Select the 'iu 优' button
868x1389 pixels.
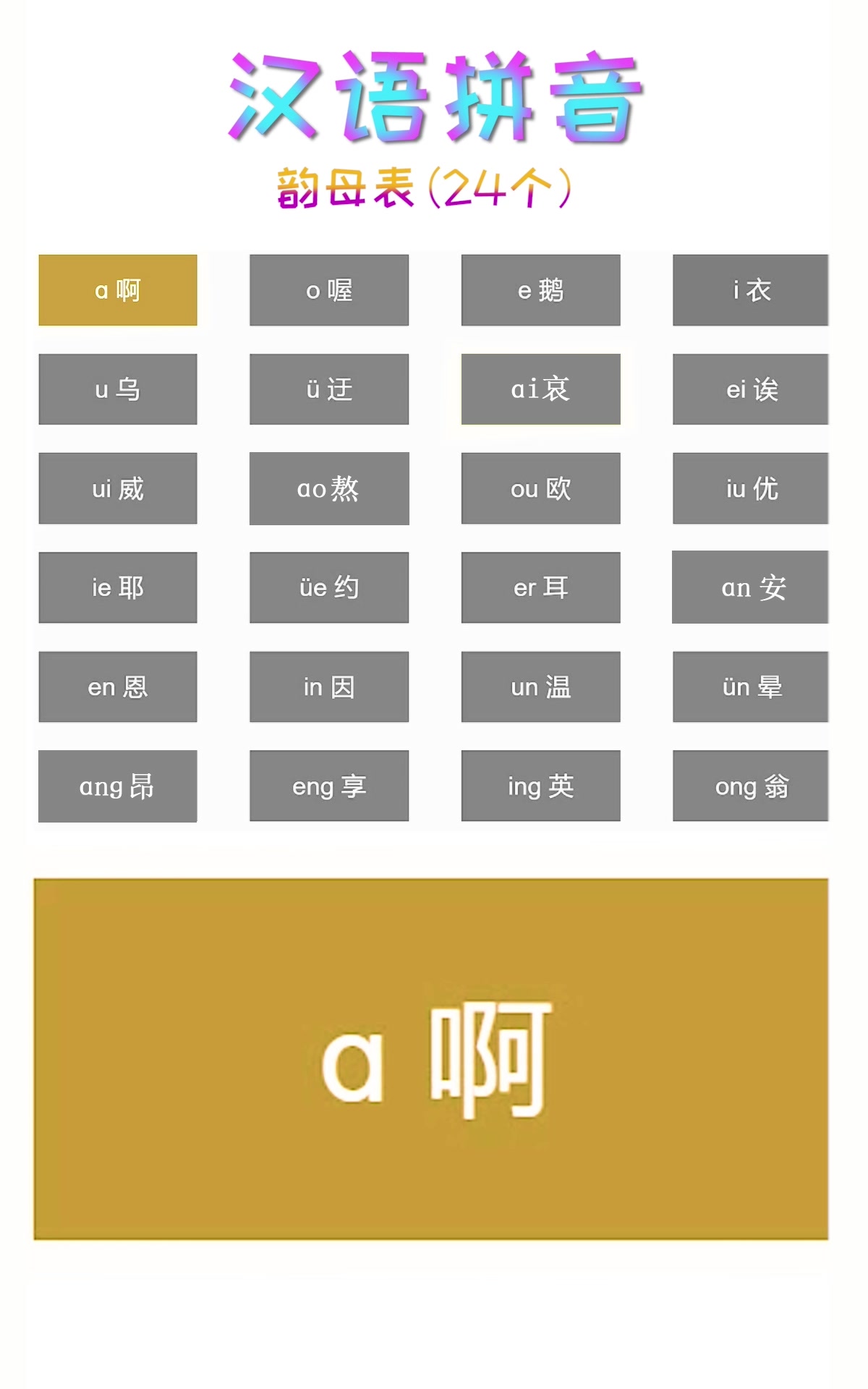coord(750,488)
